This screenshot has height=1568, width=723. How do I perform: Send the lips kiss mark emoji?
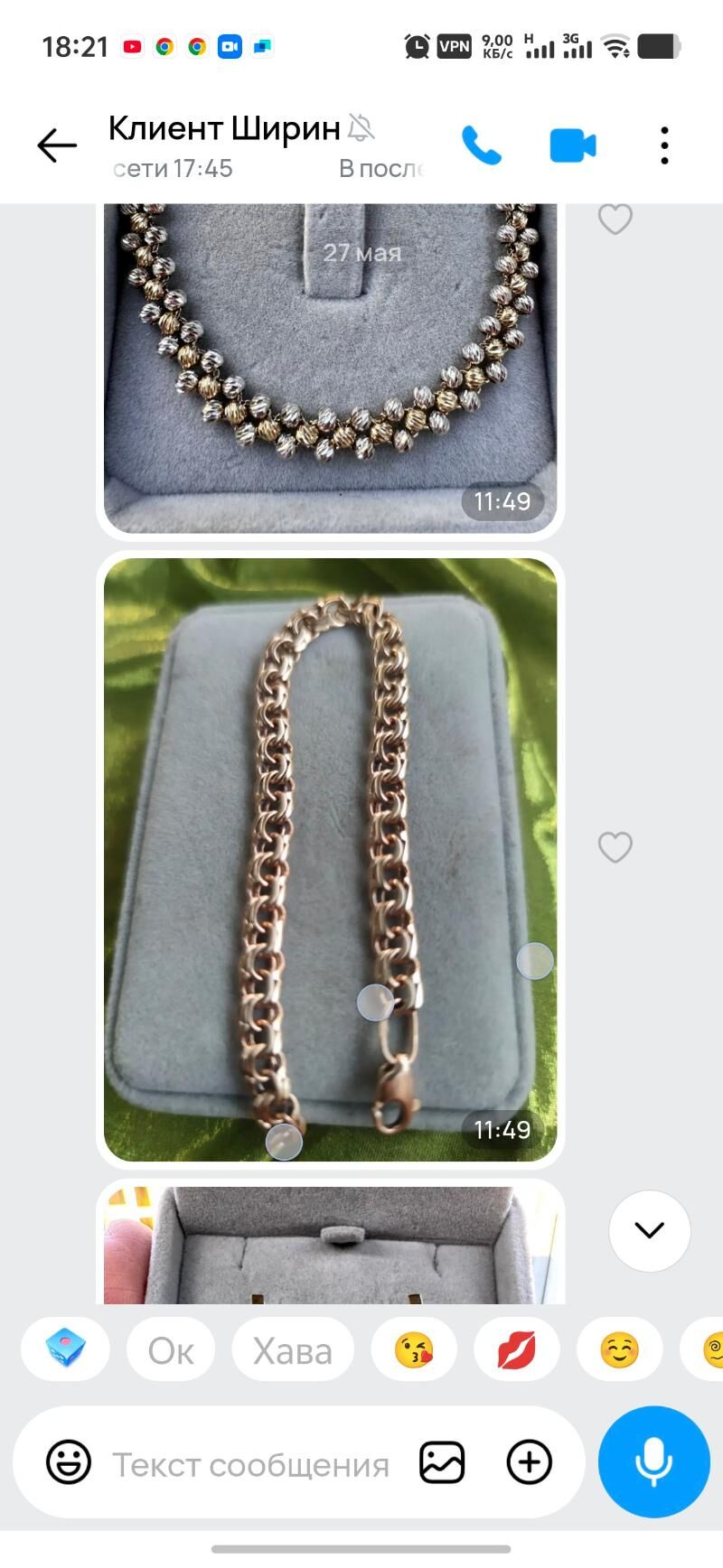[516, 1350]
